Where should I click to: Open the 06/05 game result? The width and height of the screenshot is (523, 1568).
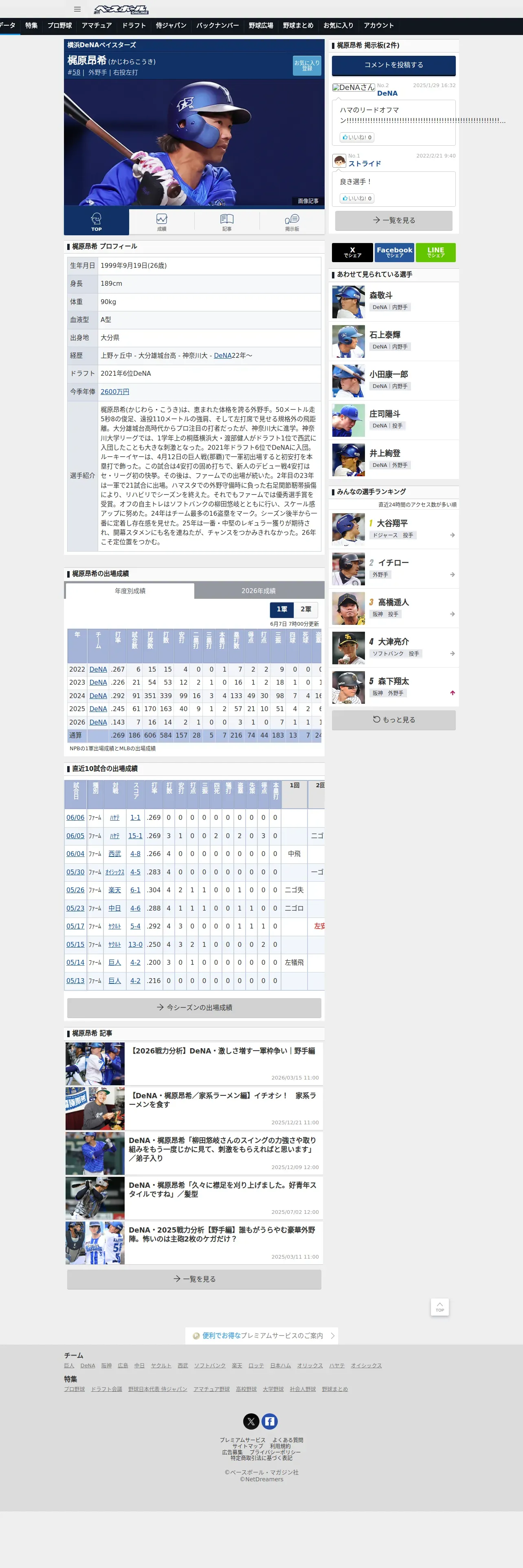click(x=75, y=836)
